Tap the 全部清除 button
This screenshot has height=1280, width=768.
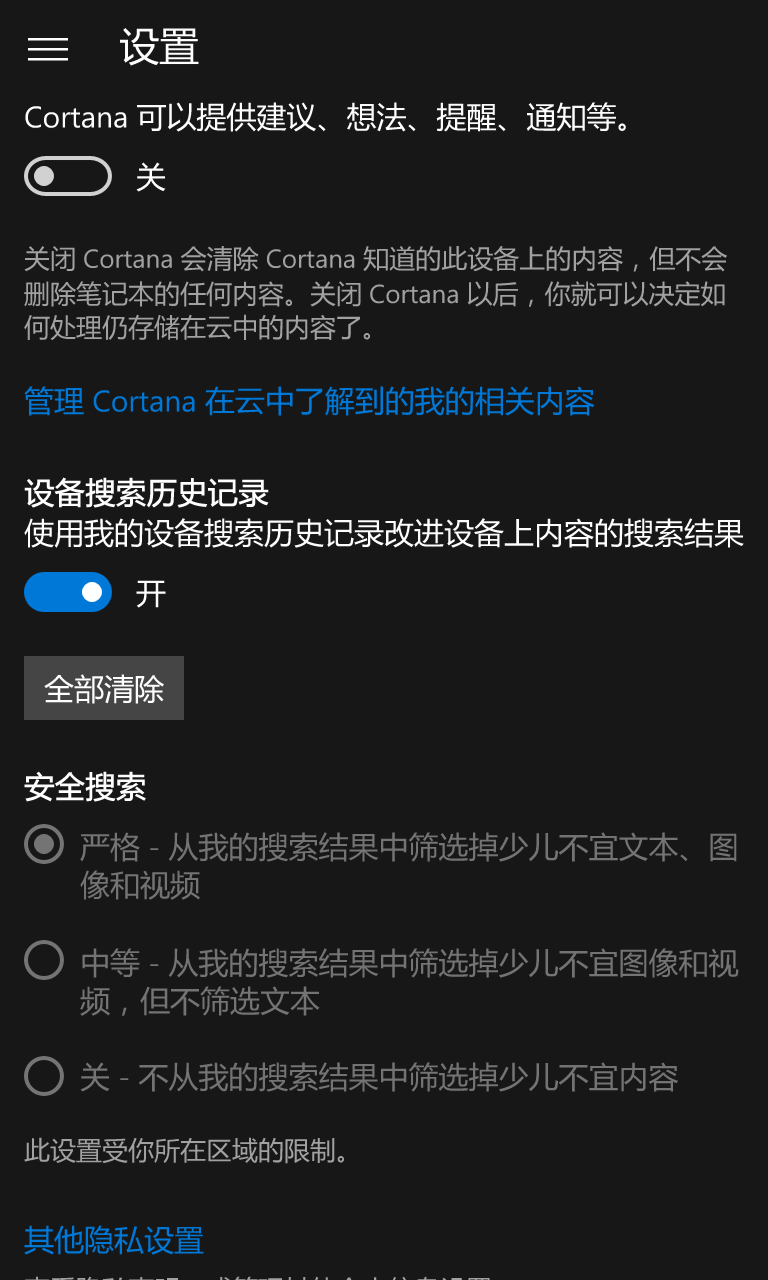[x=104, y=688]
